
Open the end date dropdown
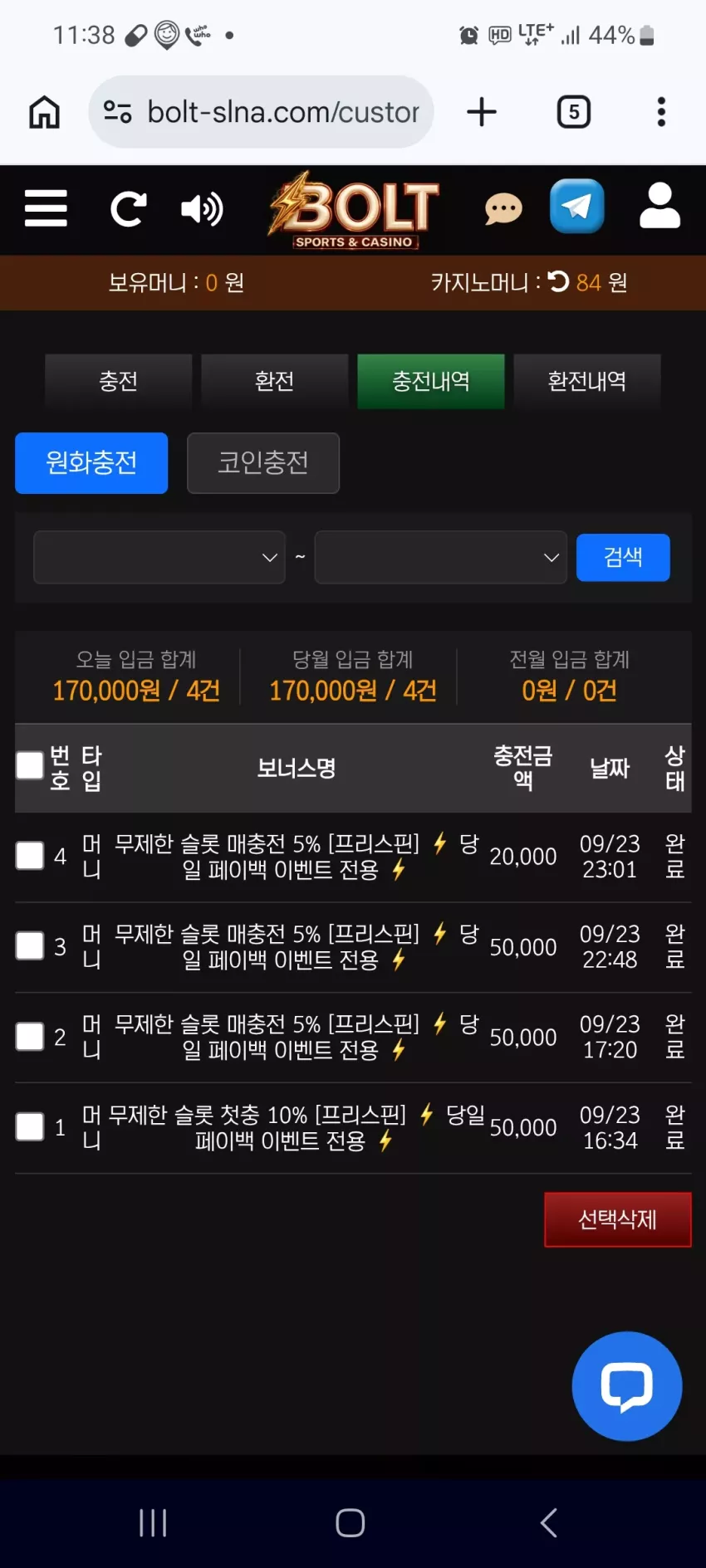click(x=440, y=557)
